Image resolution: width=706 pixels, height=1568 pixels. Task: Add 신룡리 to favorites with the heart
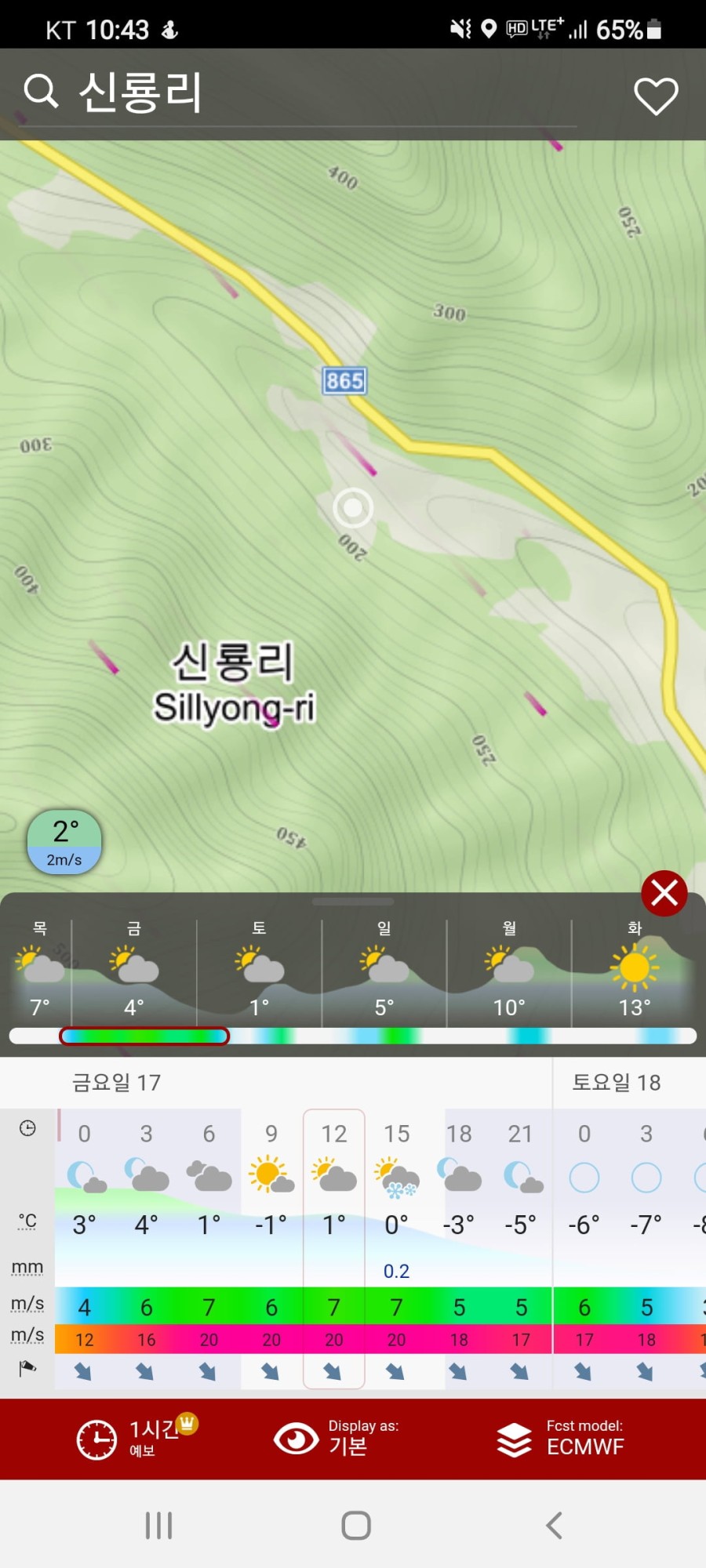(656, 96)
